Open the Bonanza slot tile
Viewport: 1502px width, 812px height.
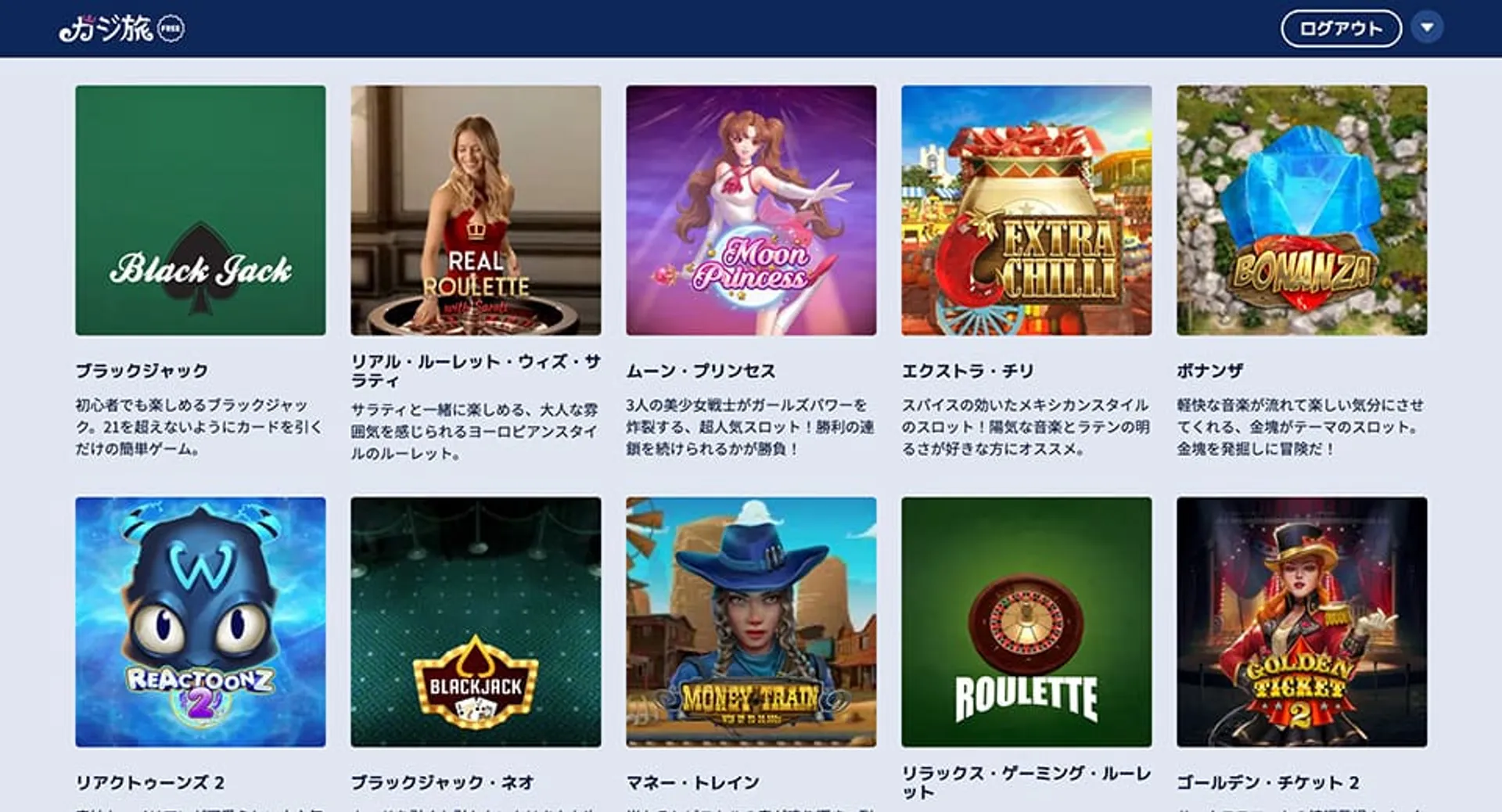pyautogui.click(x=1302, y=210)
